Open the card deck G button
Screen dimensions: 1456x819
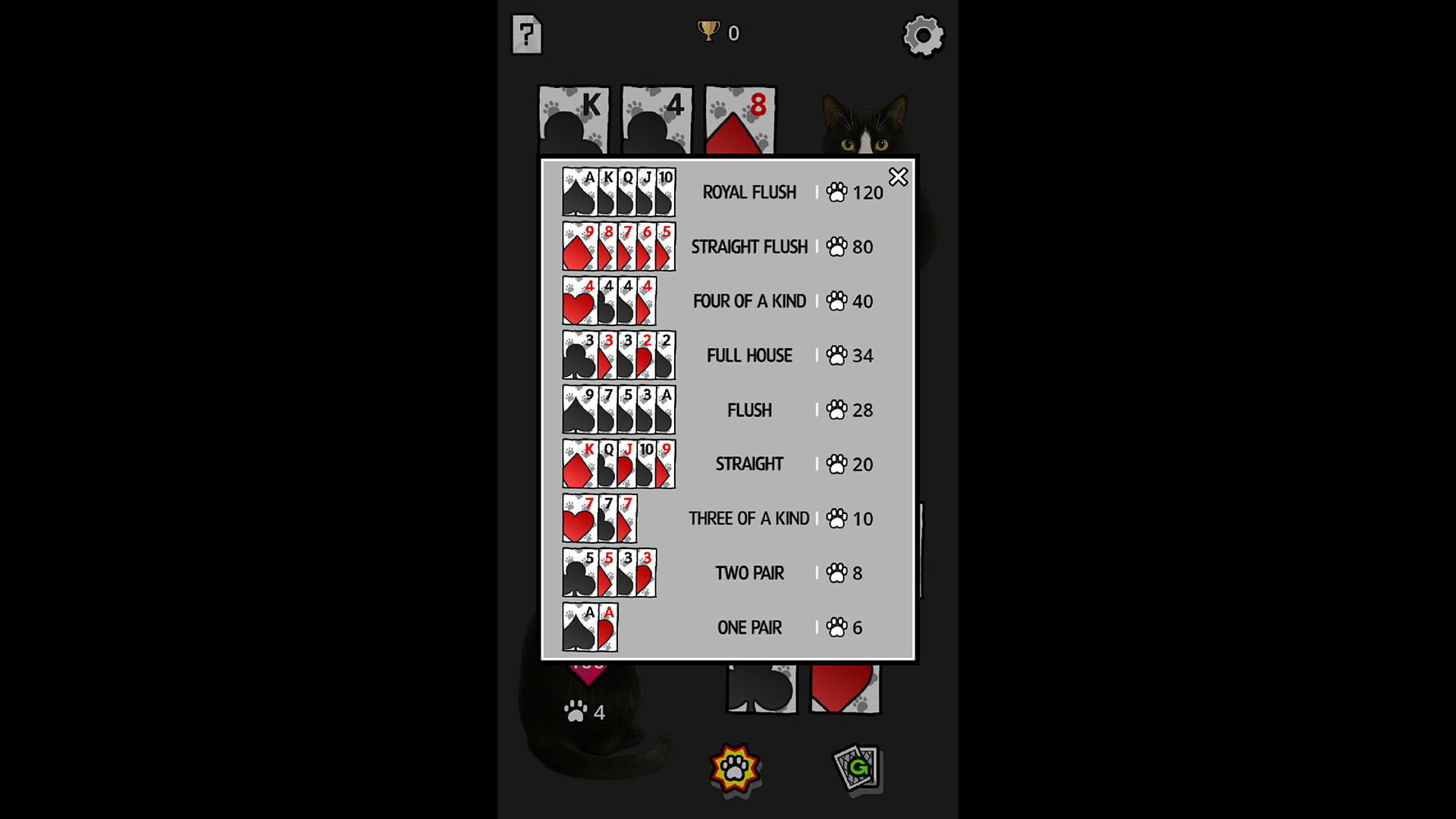857,769
